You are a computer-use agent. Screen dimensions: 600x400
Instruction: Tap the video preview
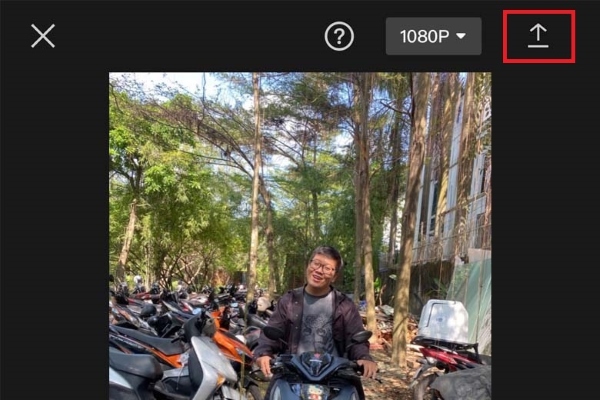tap(300, 236)
